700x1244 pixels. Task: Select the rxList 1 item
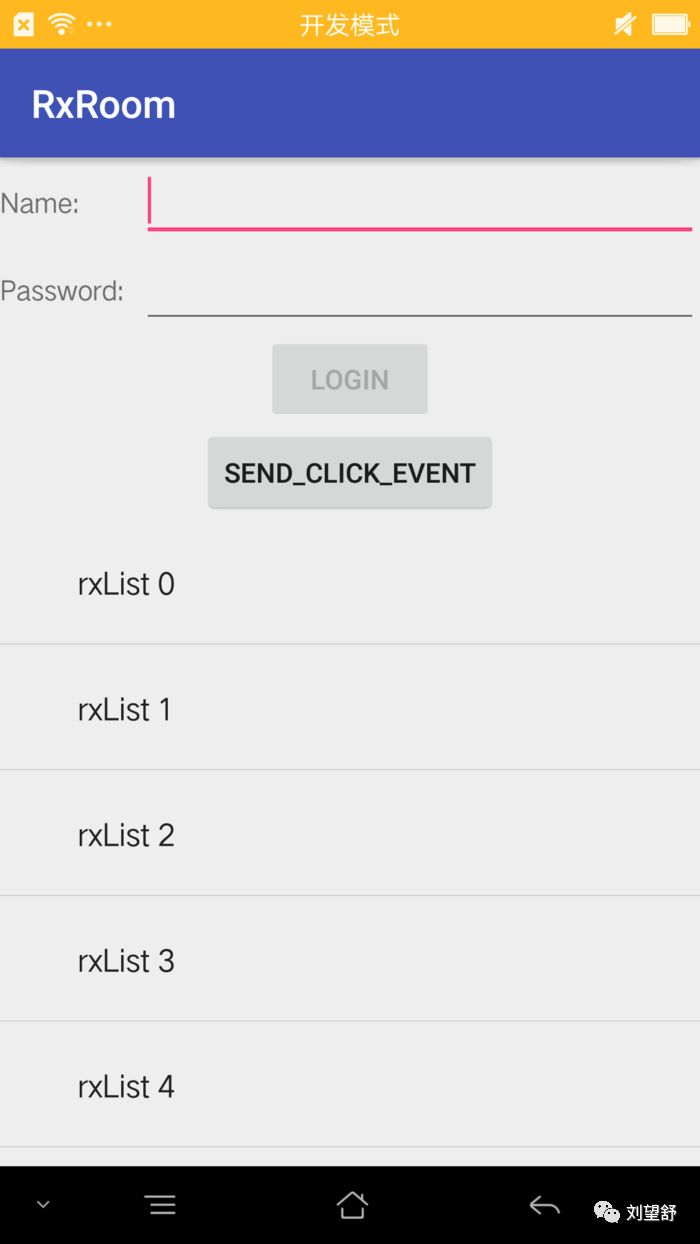tap(350, 710)
